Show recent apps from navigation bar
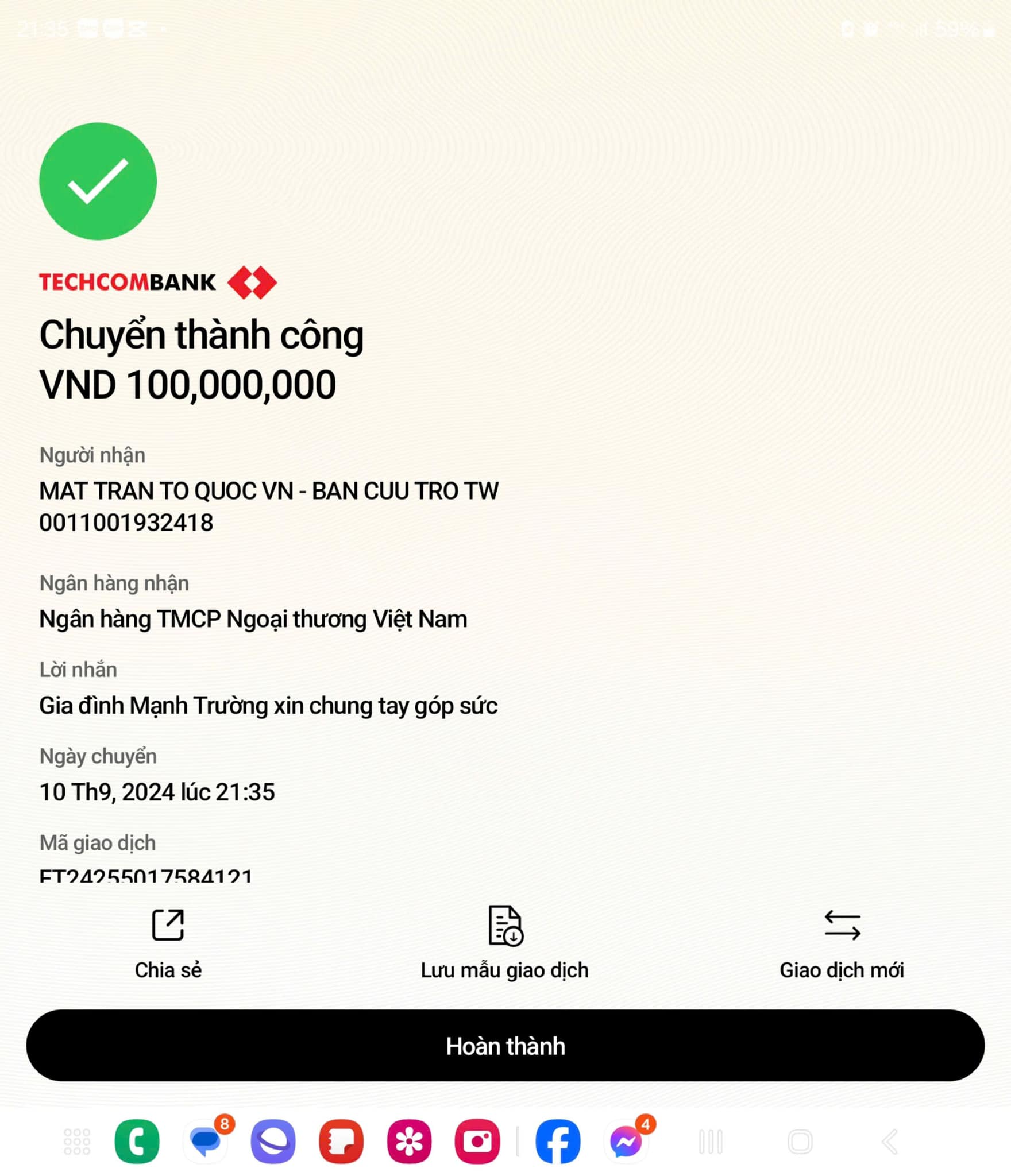The width and height of the screenshot is (1011, 1176). pos(711,1142)
